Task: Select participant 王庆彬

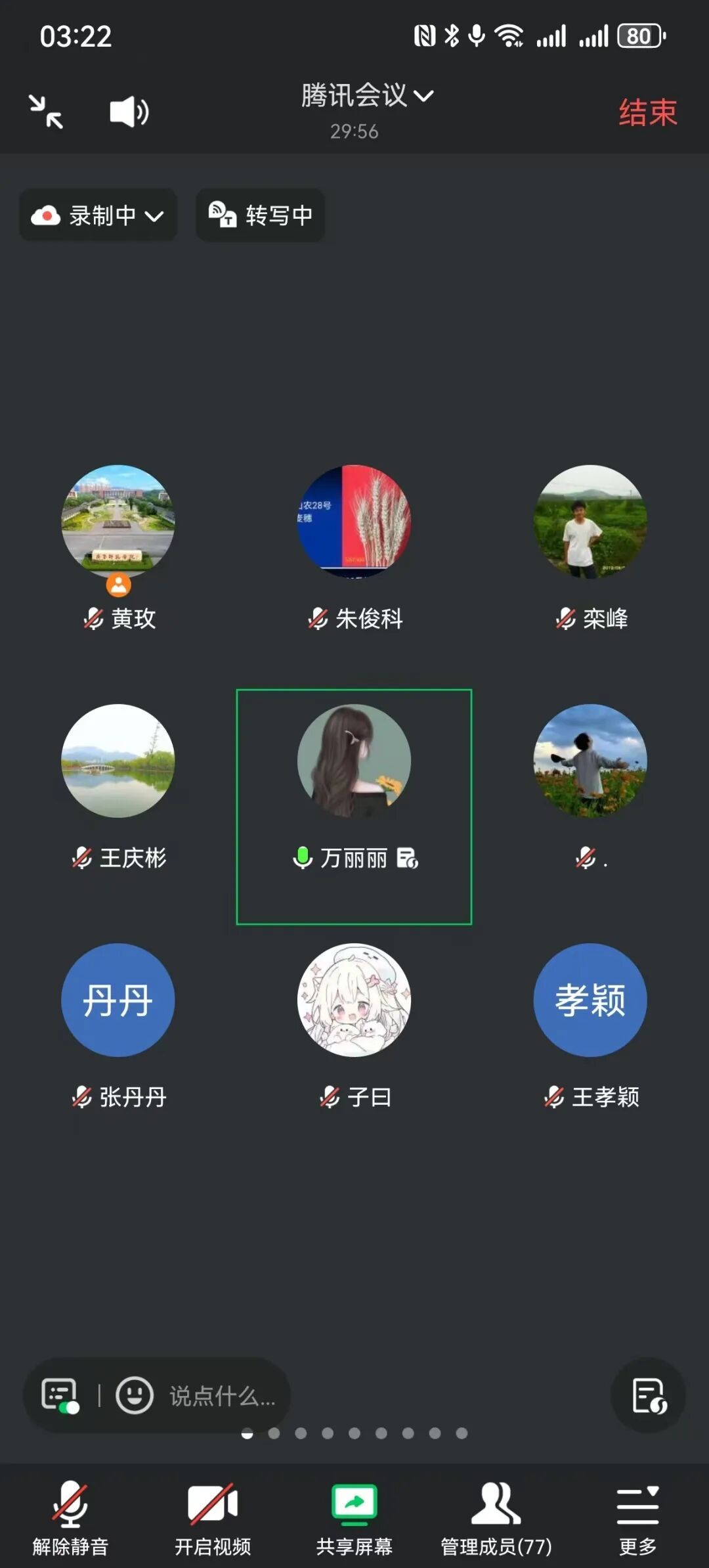Action: (118, 761)
